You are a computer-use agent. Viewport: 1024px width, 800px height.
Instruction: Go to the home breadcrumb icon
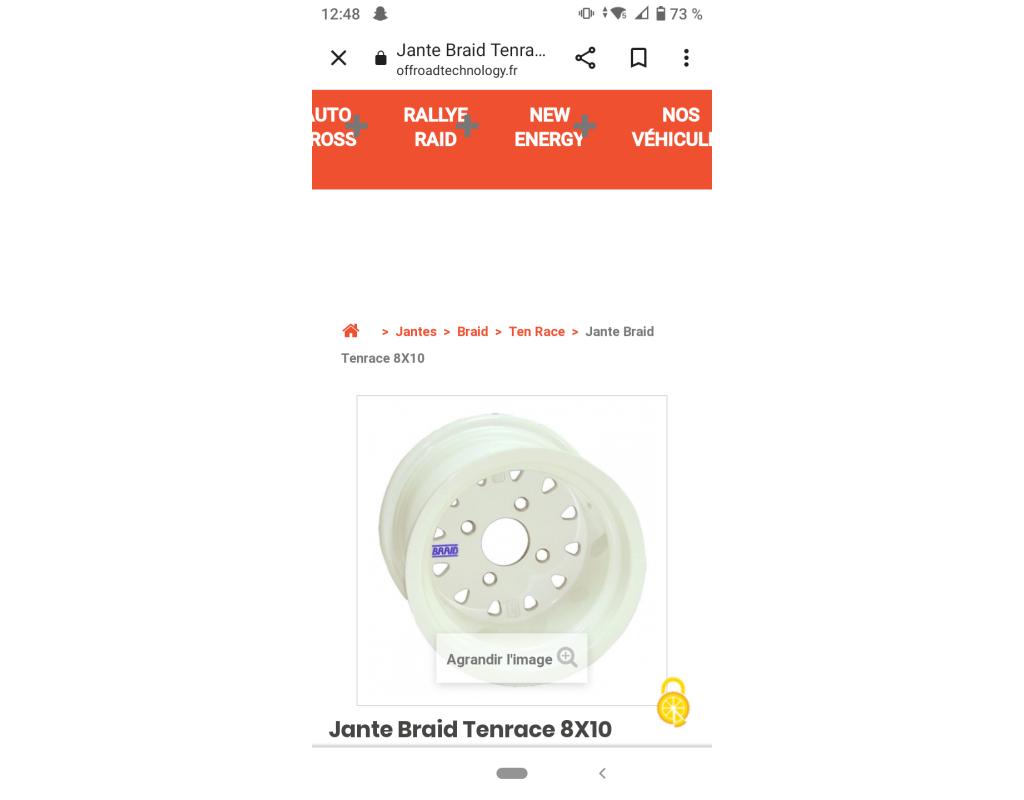351,331
